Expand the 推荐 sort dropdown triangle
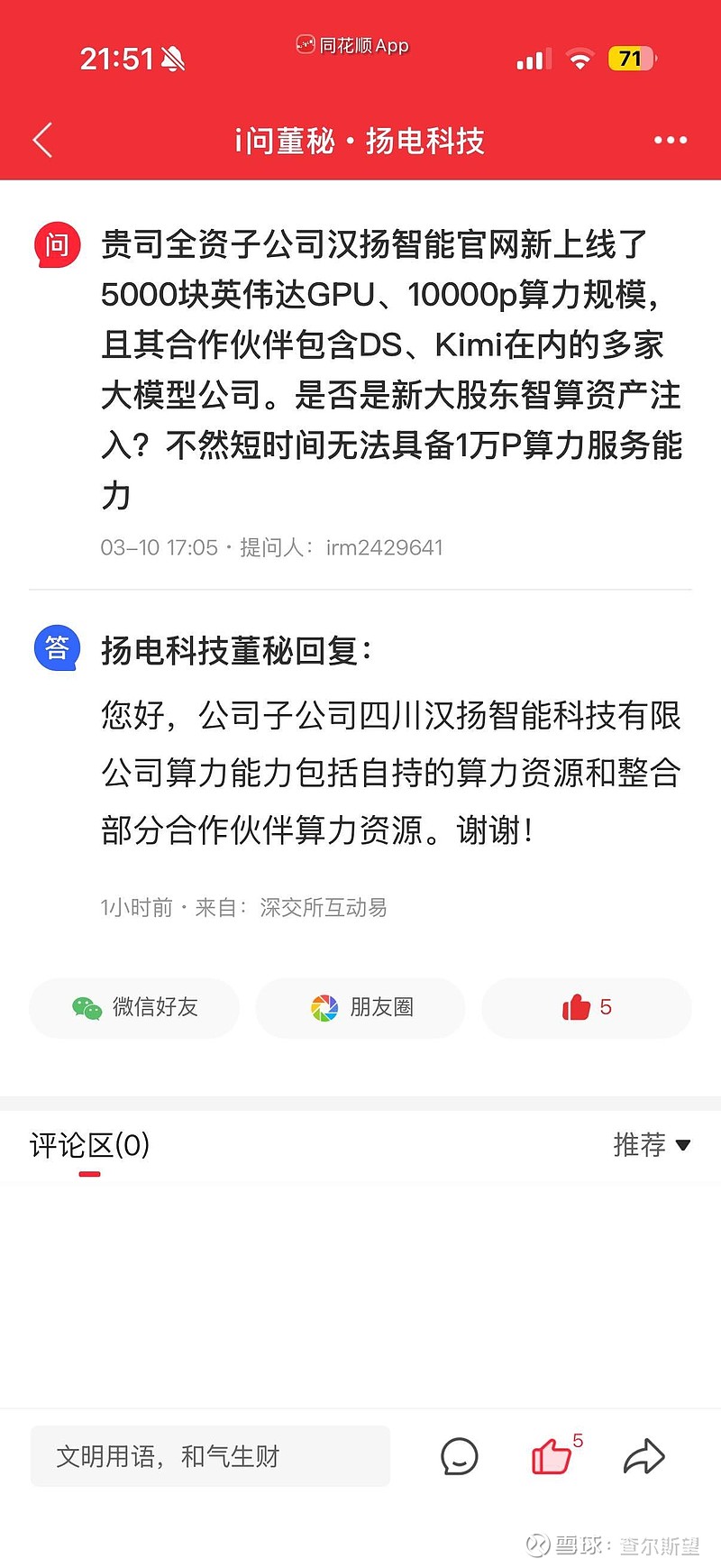 click(682, 1145)
